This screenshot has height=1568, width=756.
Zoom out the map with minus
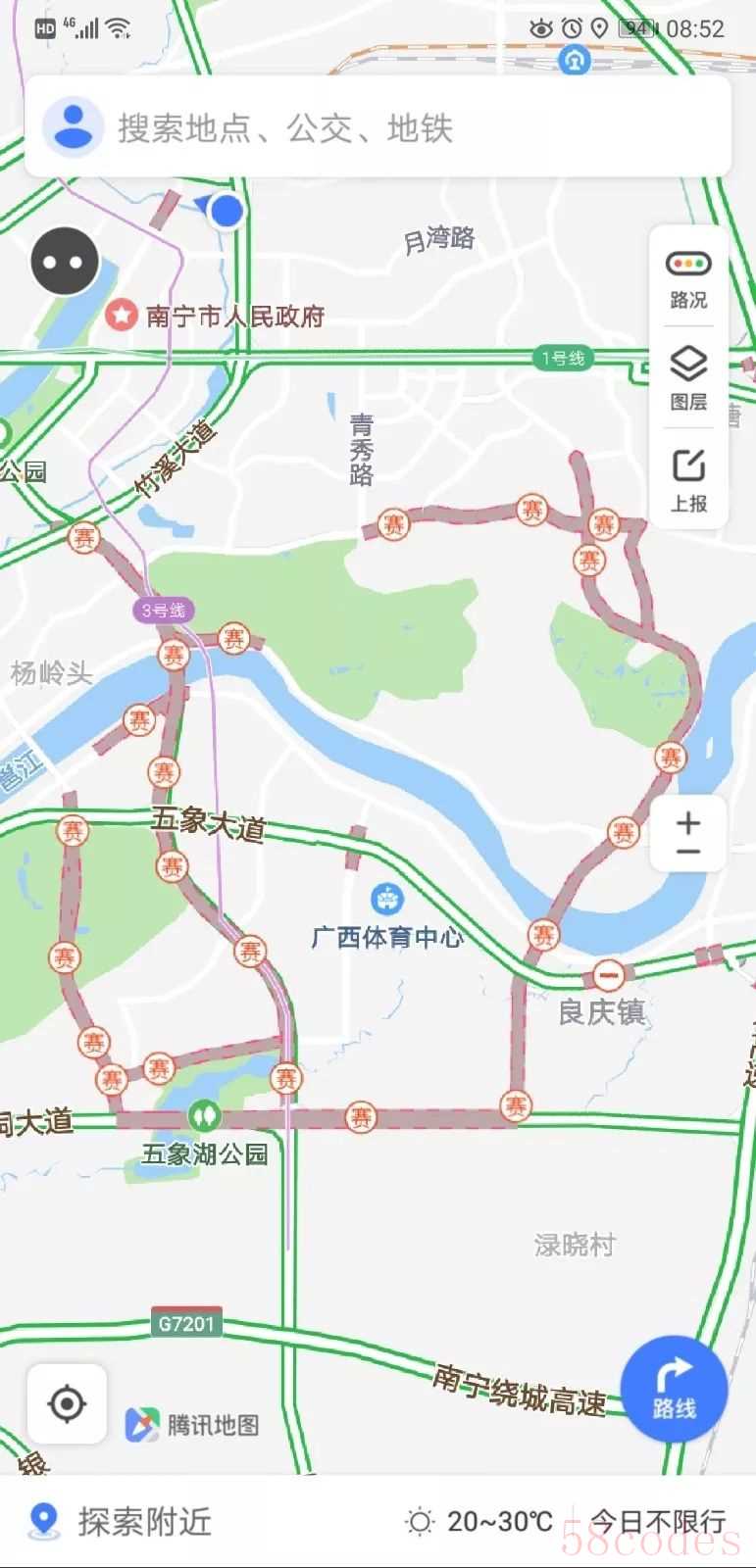688,853
